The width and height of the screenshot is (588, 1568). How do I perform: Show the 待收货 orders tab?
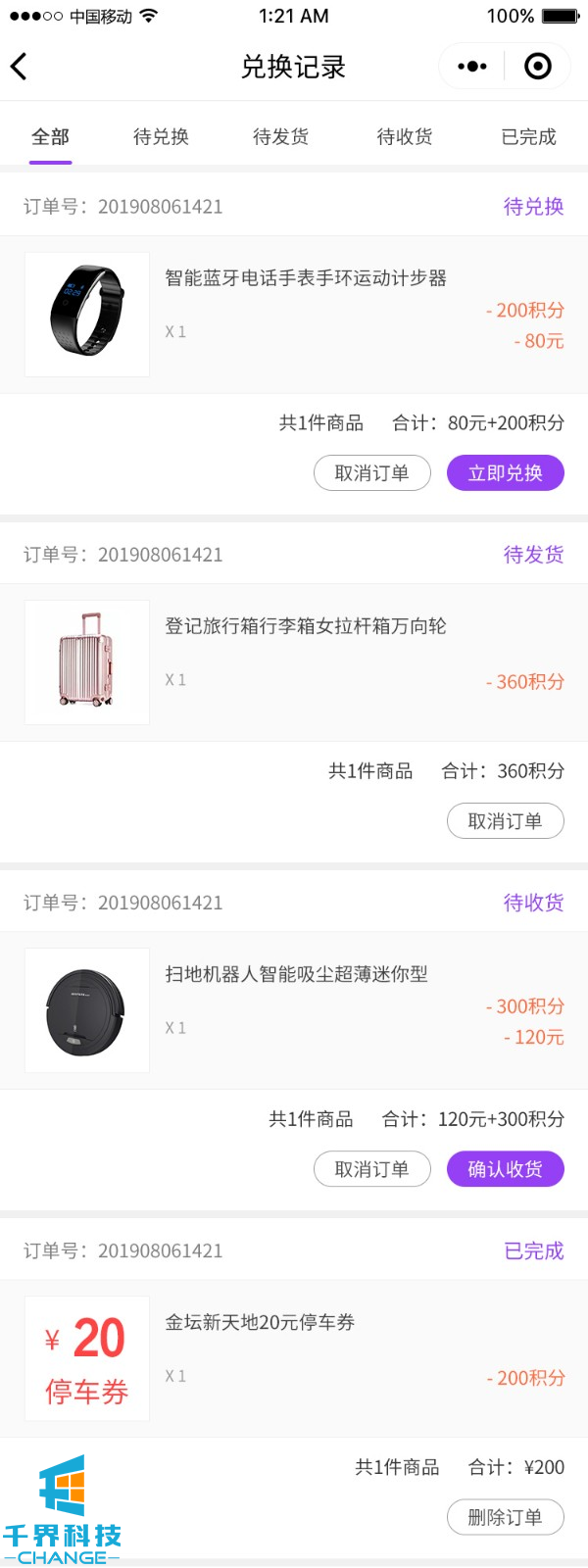405,137
